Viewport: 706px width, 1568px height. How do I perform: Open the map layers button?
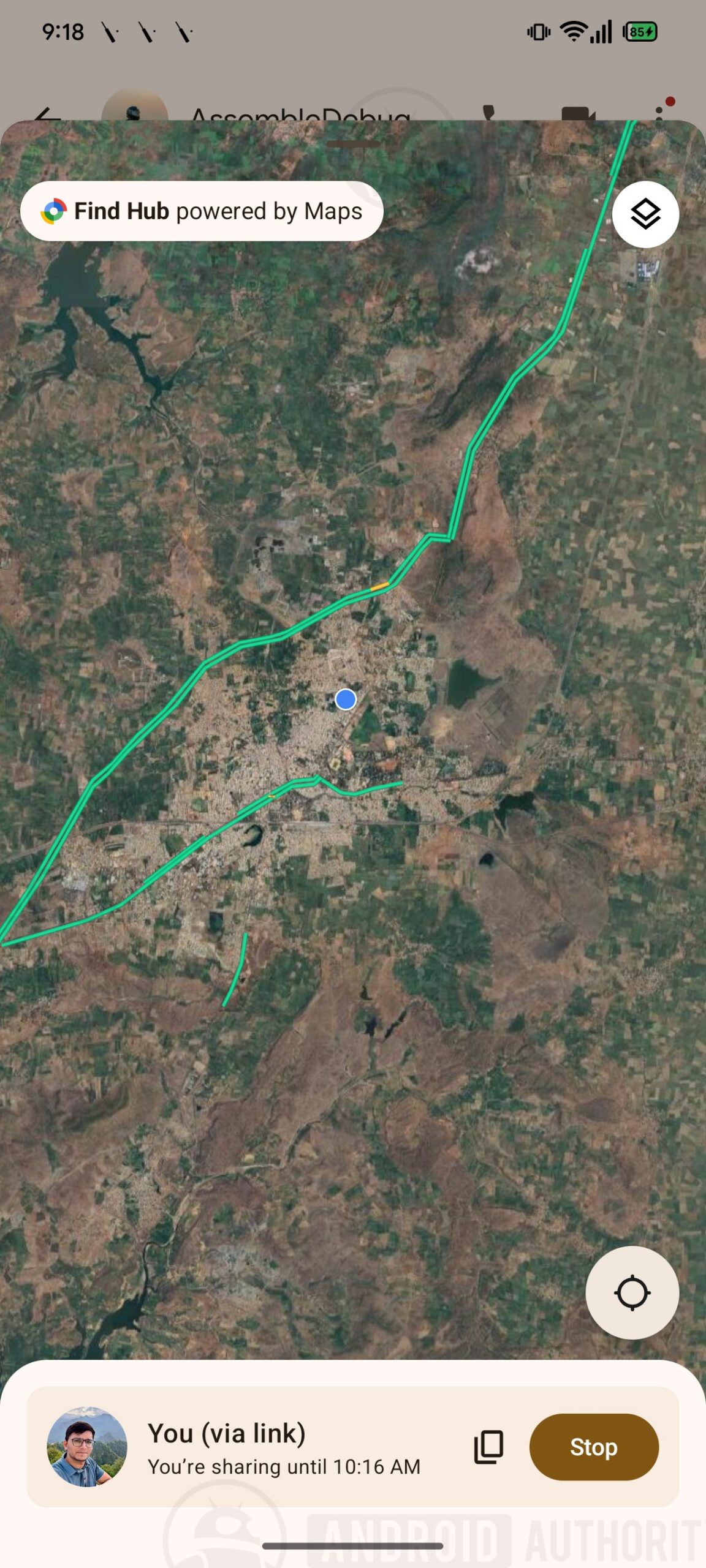tap(645, 214)
